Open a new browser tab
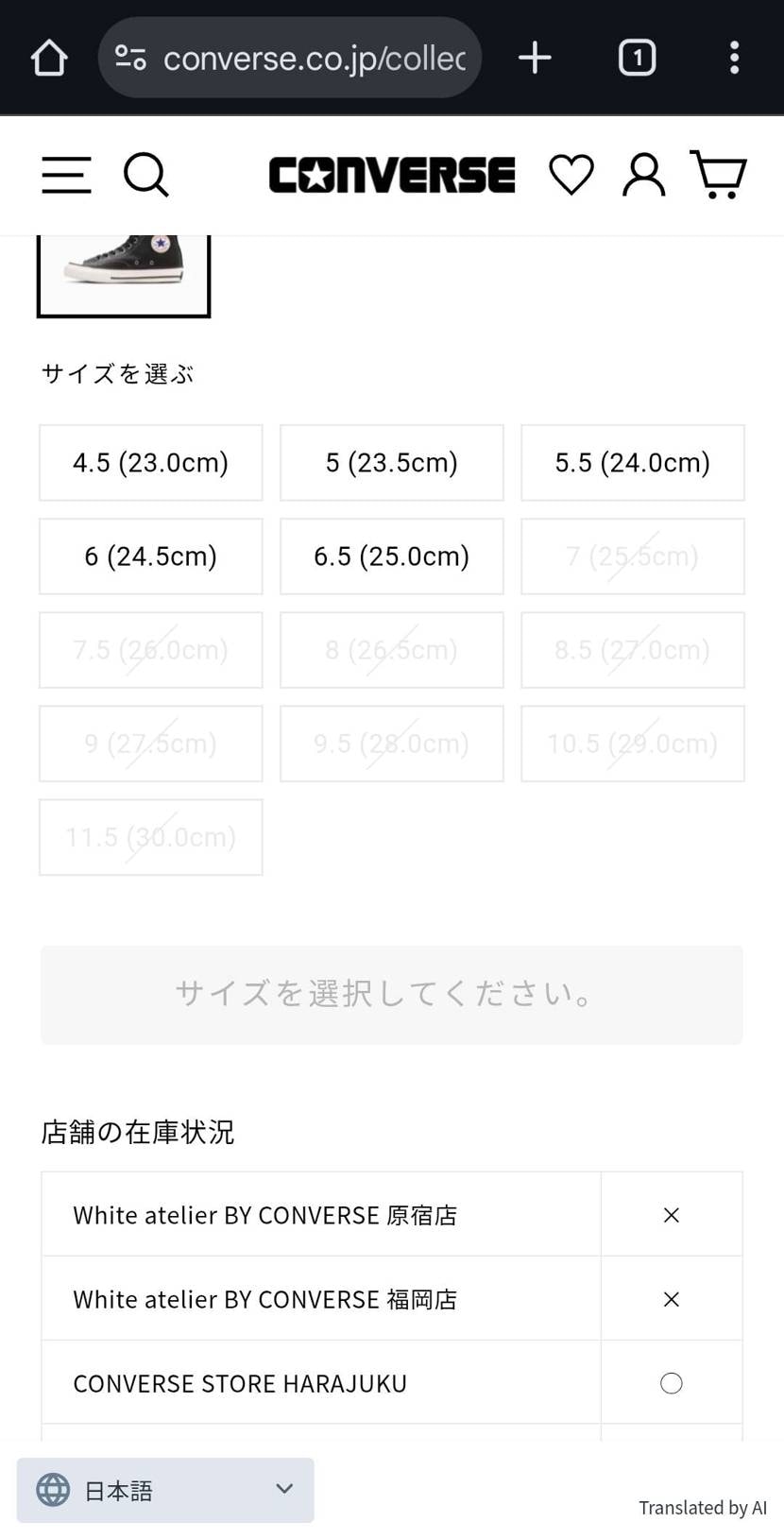Screen dimensions: 784x1539 point(535,58)
